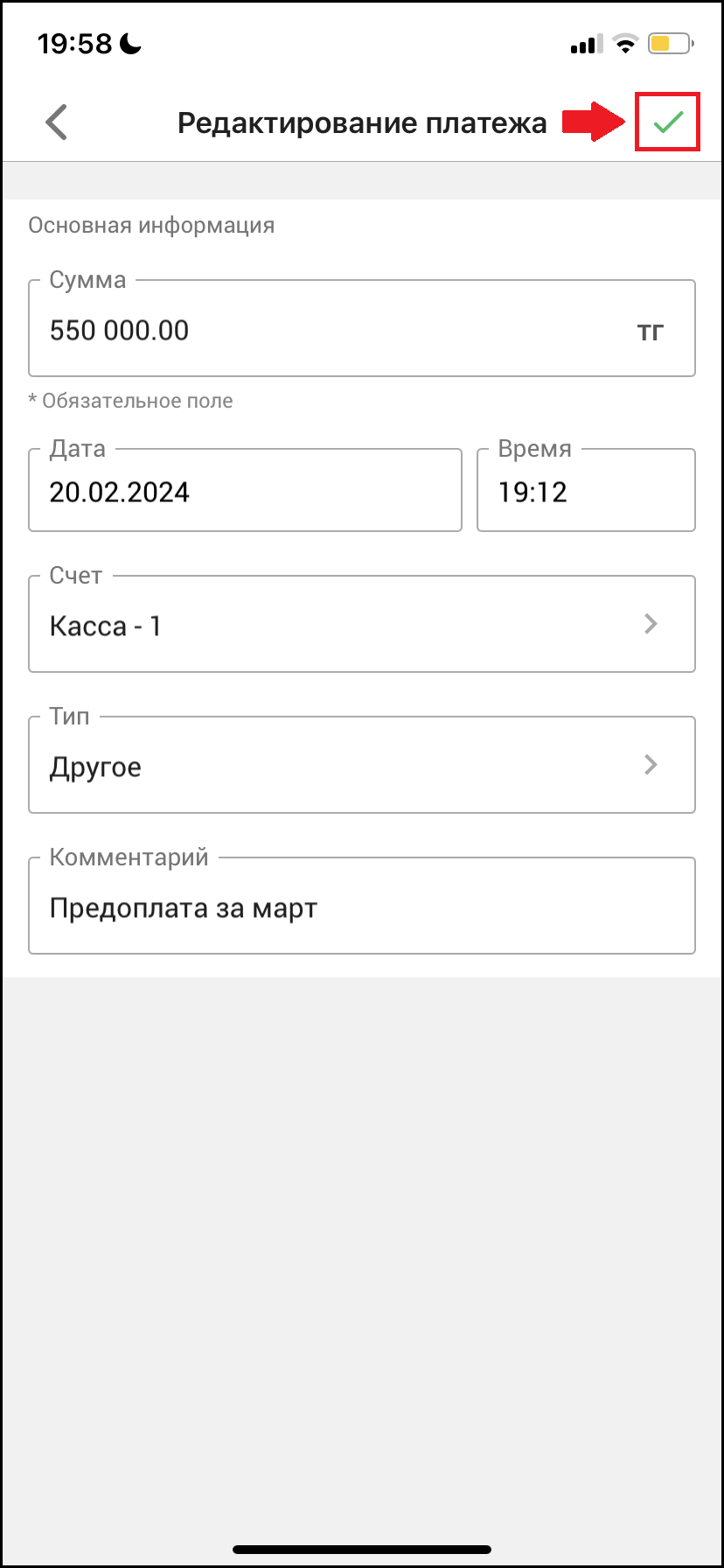This screenshot has width=724, height=1568.
Task: Edit the Комментарий field
Action: tap(362, 906)
